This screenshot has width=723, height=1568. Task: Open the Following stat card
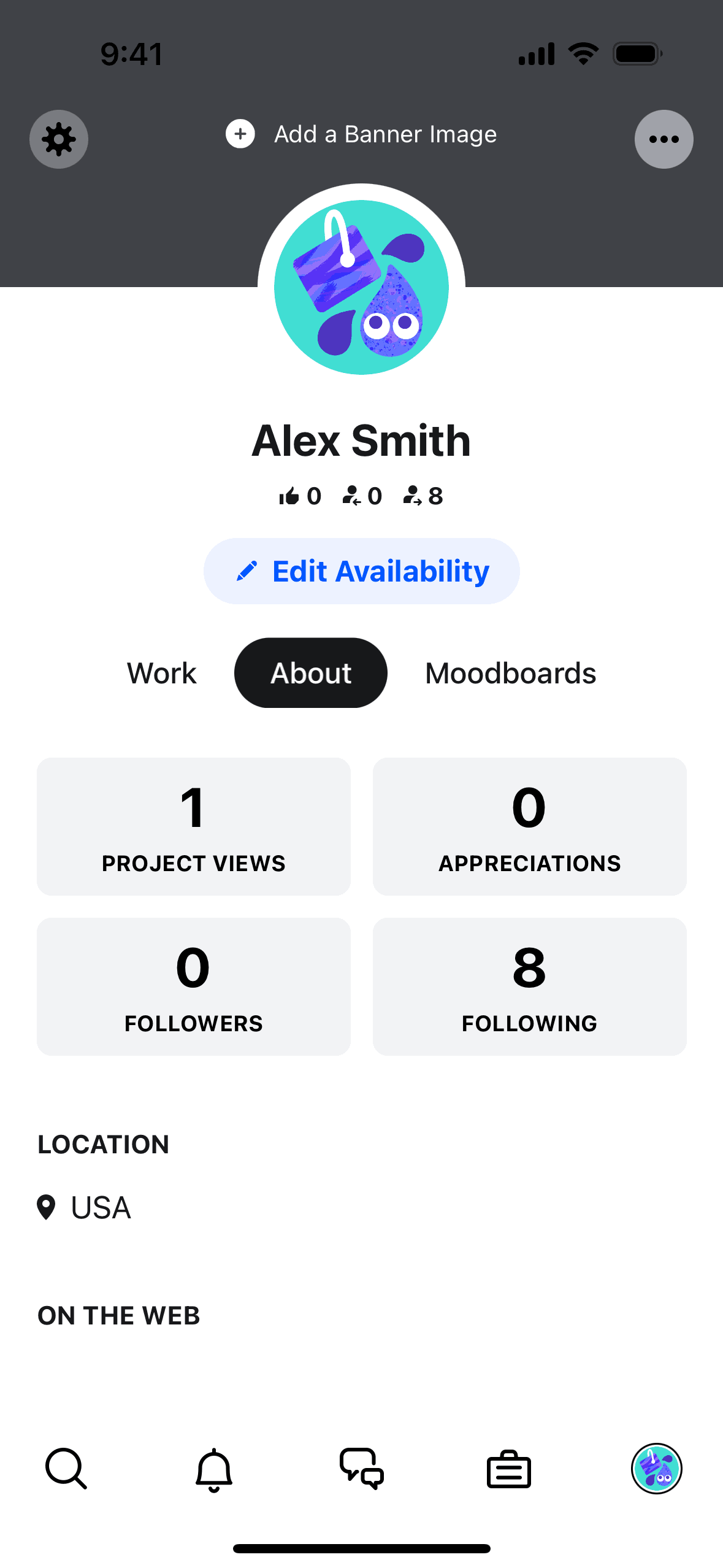click(x=529, y=986)
